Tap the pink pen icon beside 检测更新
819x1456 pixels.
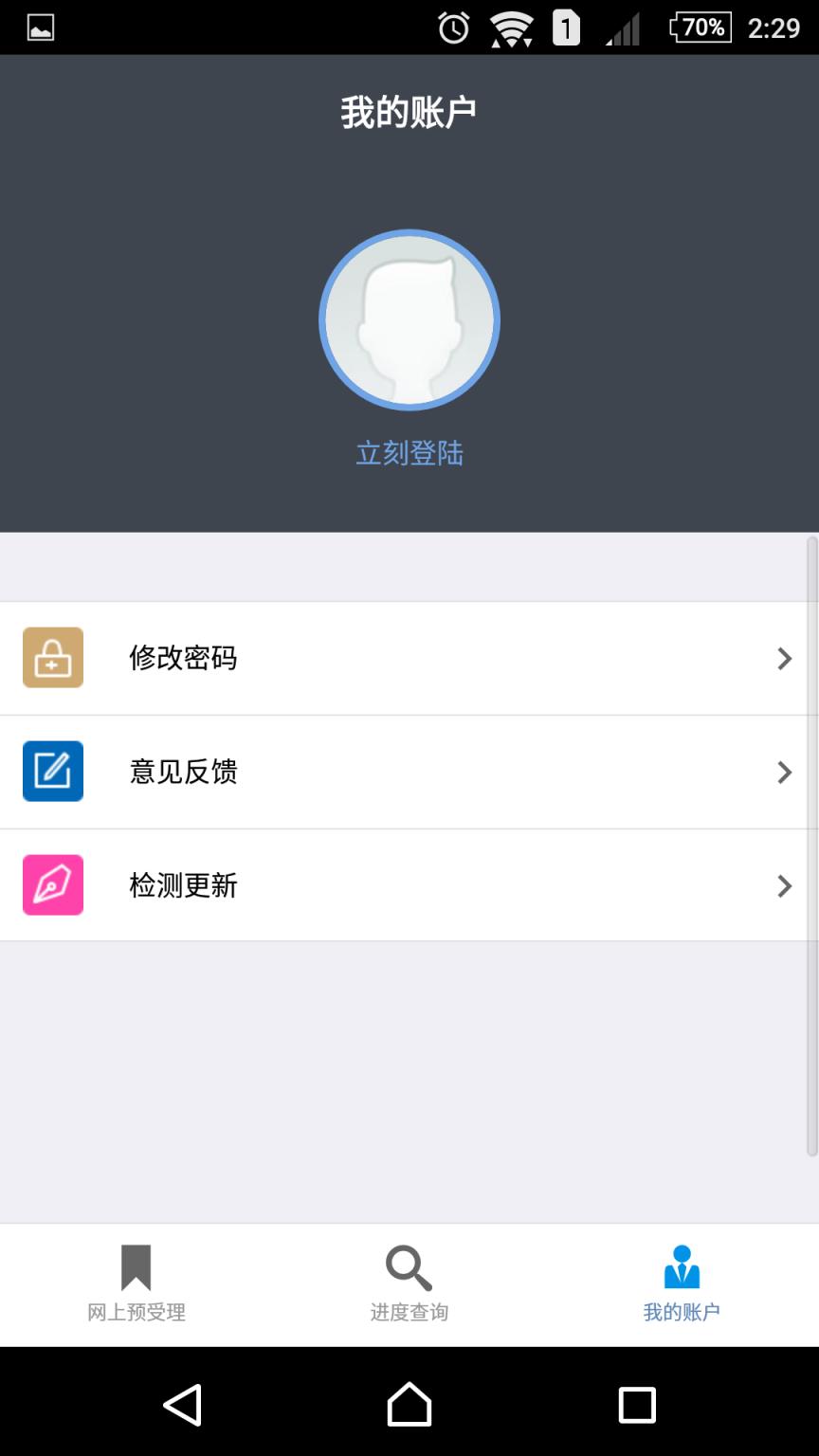(x=52, y=885)
